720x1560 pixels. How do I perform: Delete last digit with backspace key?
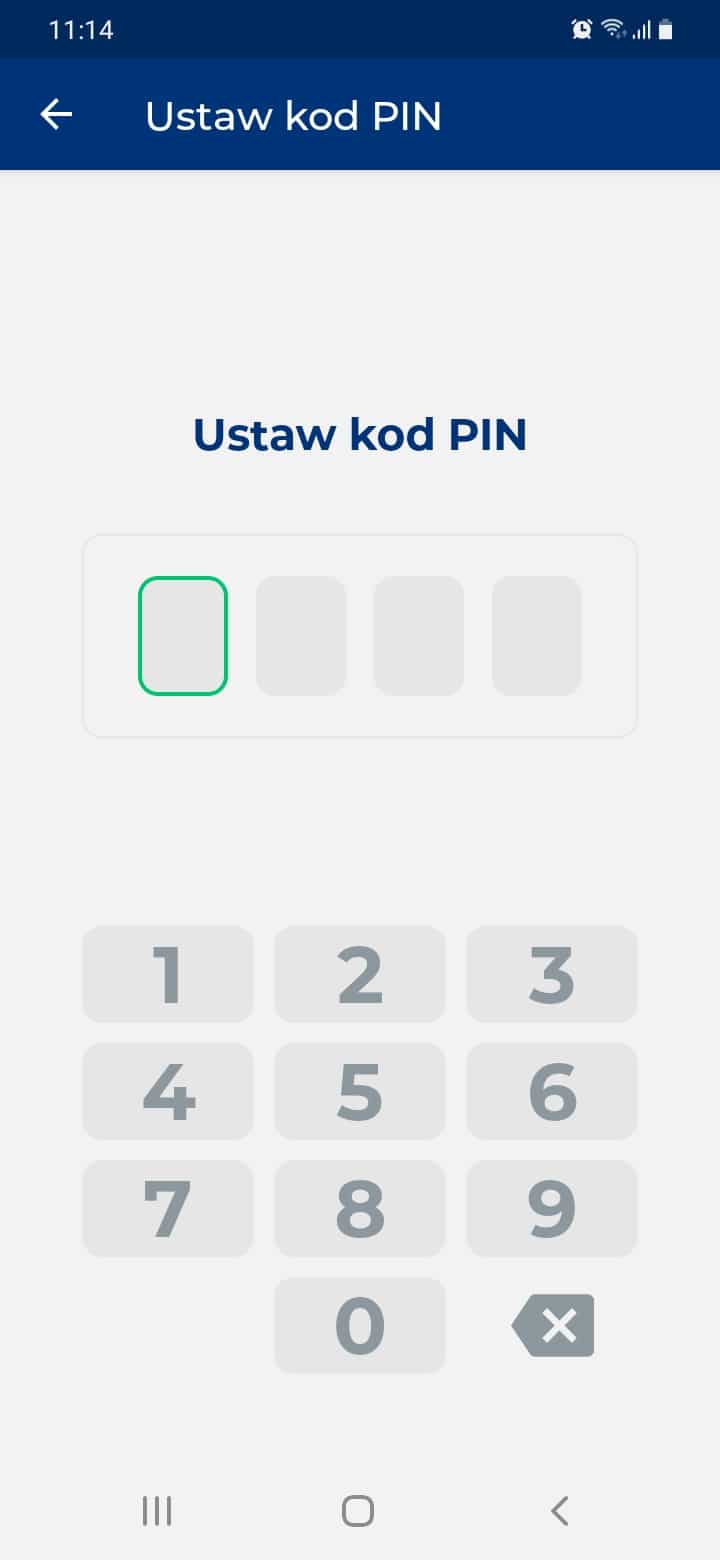[553, 1325]
